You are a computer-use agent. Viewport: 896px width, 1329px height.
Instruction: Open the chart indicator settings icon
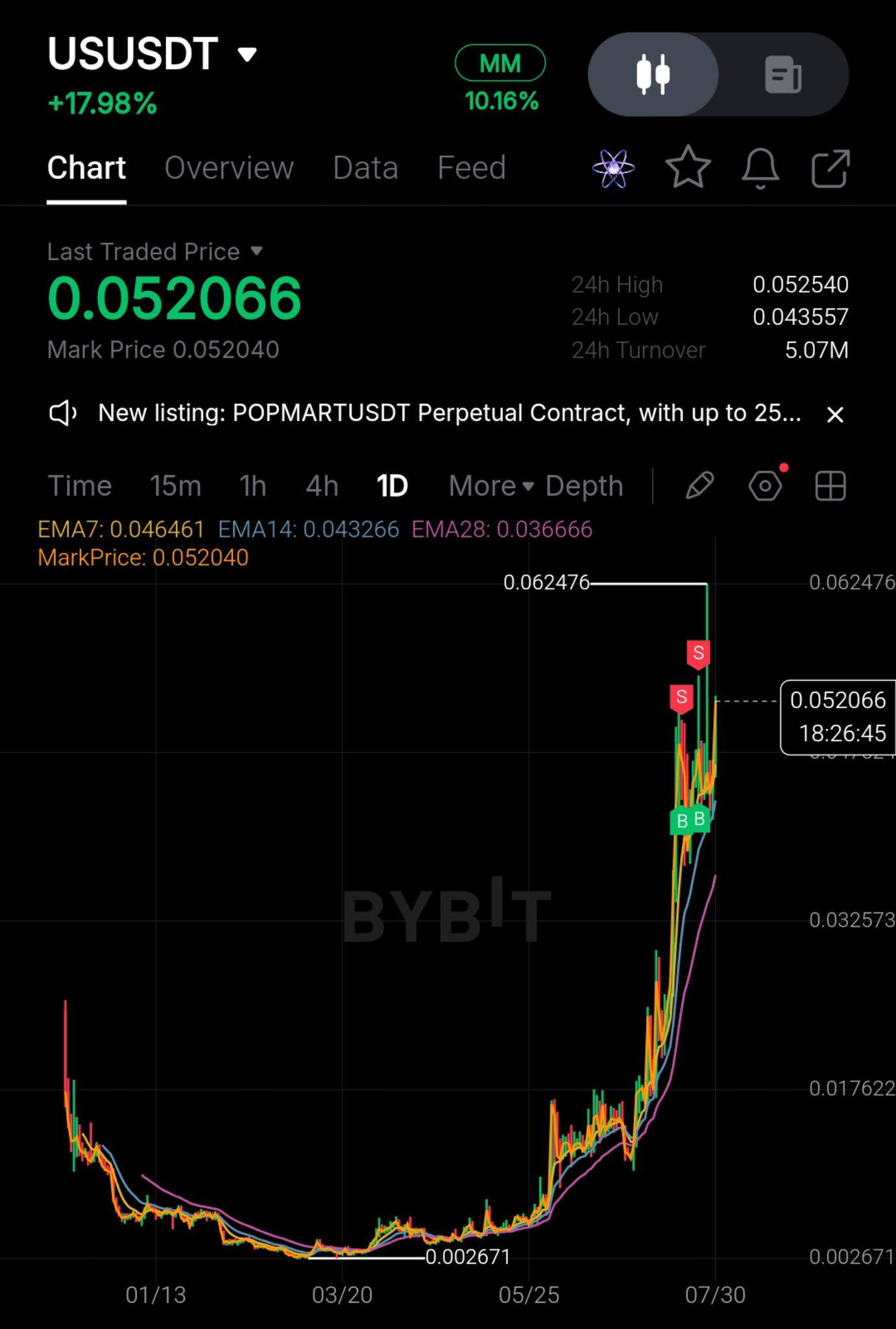click(766, 485)
